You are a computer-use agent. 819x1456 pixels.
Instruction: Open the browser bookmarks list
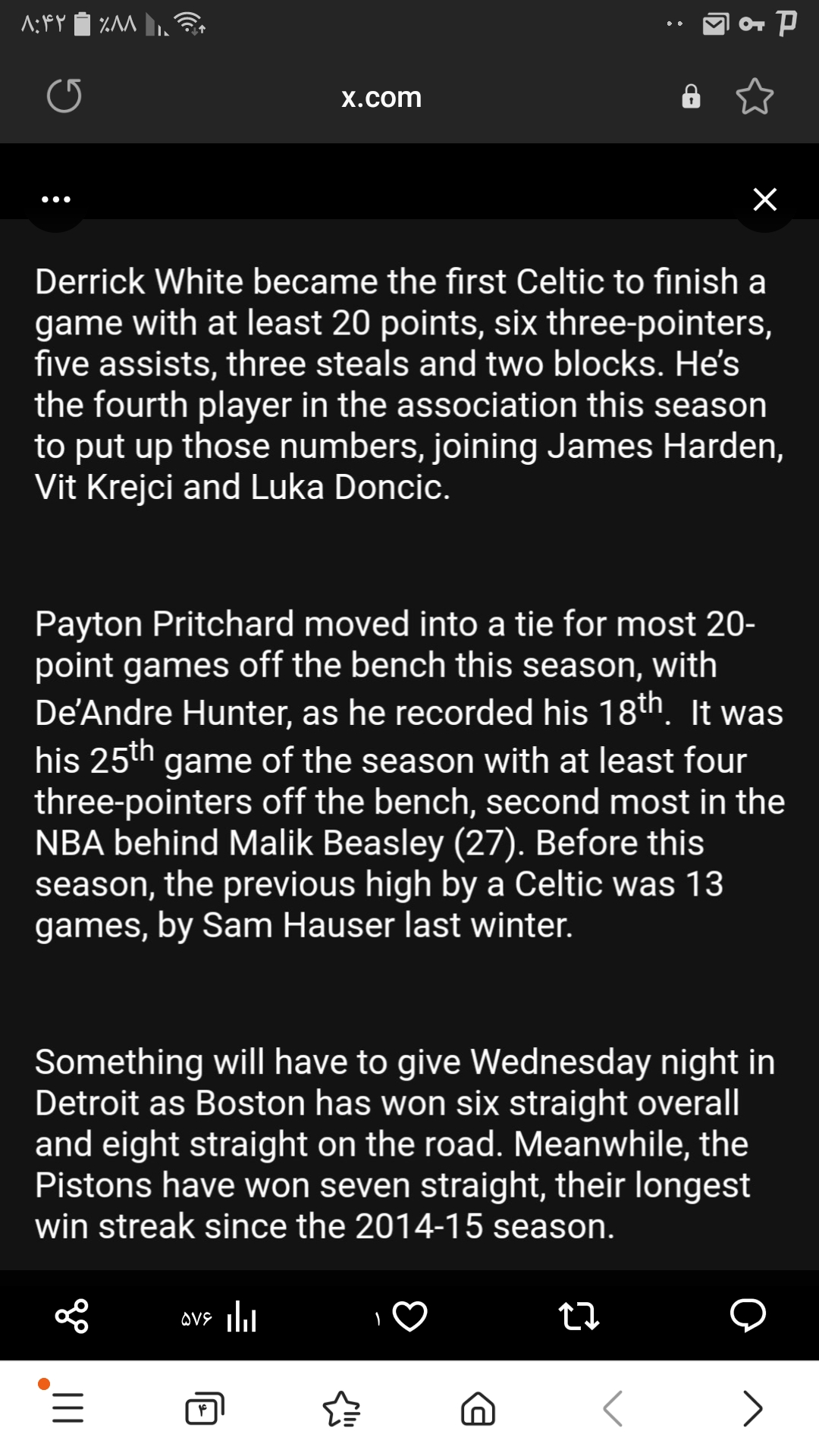[x=341, y=1409]
